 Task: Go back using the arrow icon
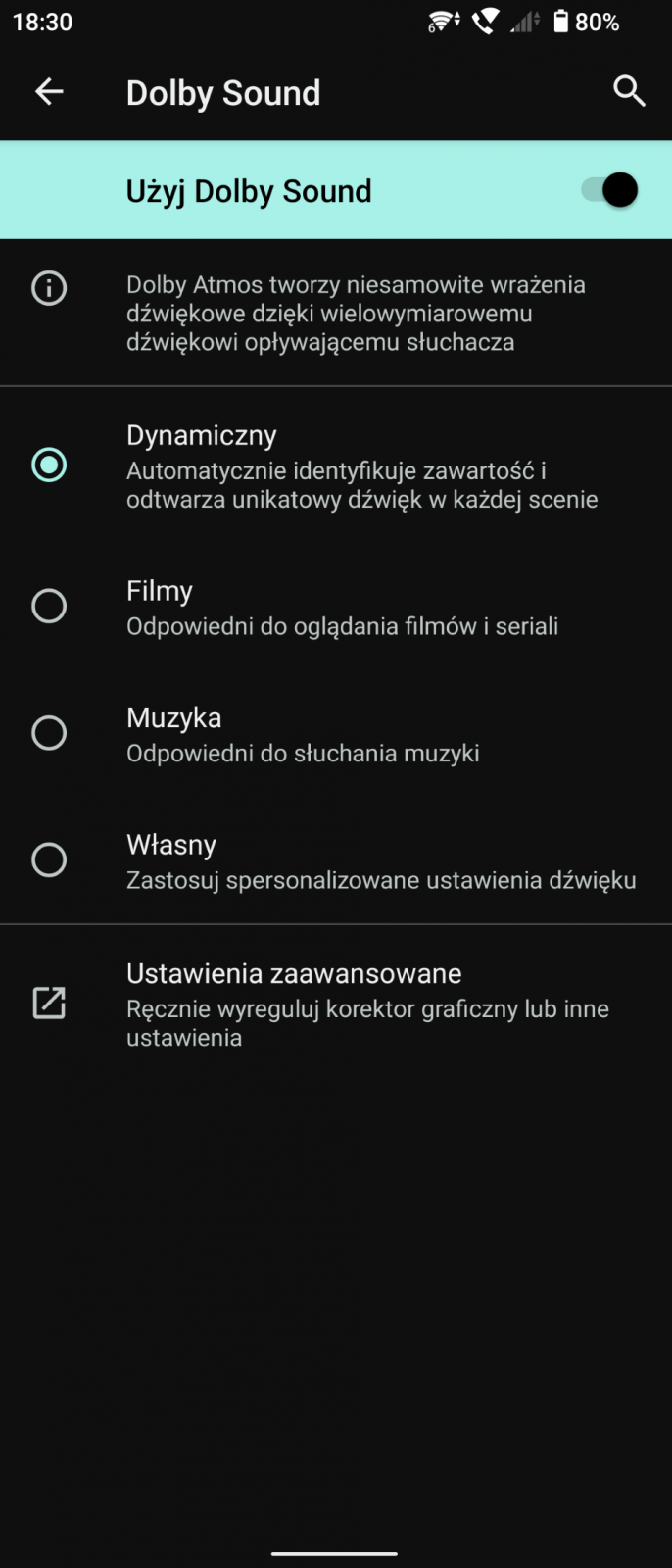click(x=49, y=92)
